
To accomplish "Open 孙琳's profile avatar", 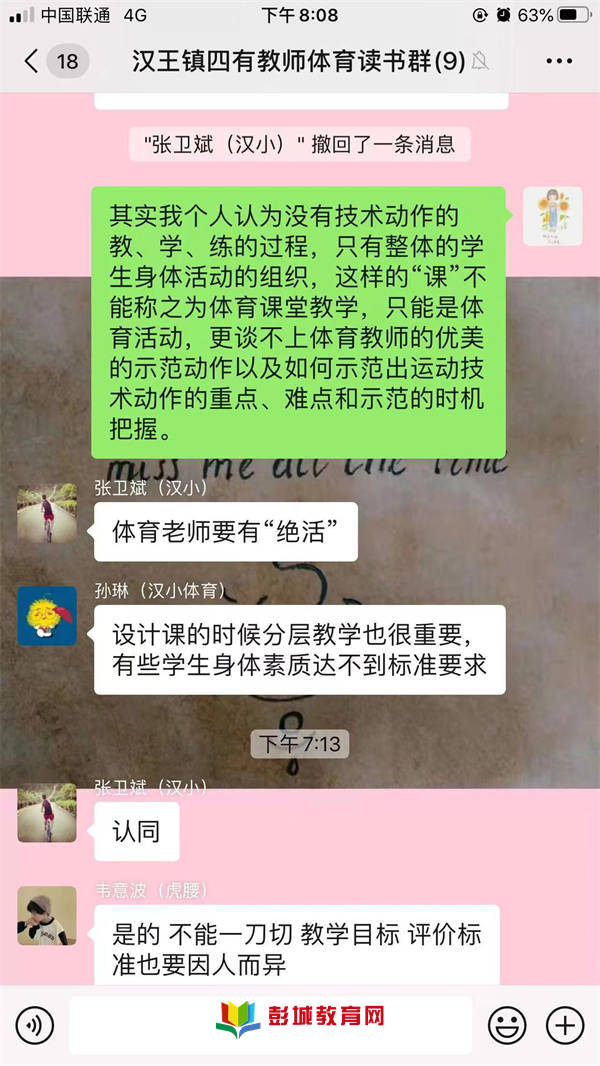I will coord(47,616).
